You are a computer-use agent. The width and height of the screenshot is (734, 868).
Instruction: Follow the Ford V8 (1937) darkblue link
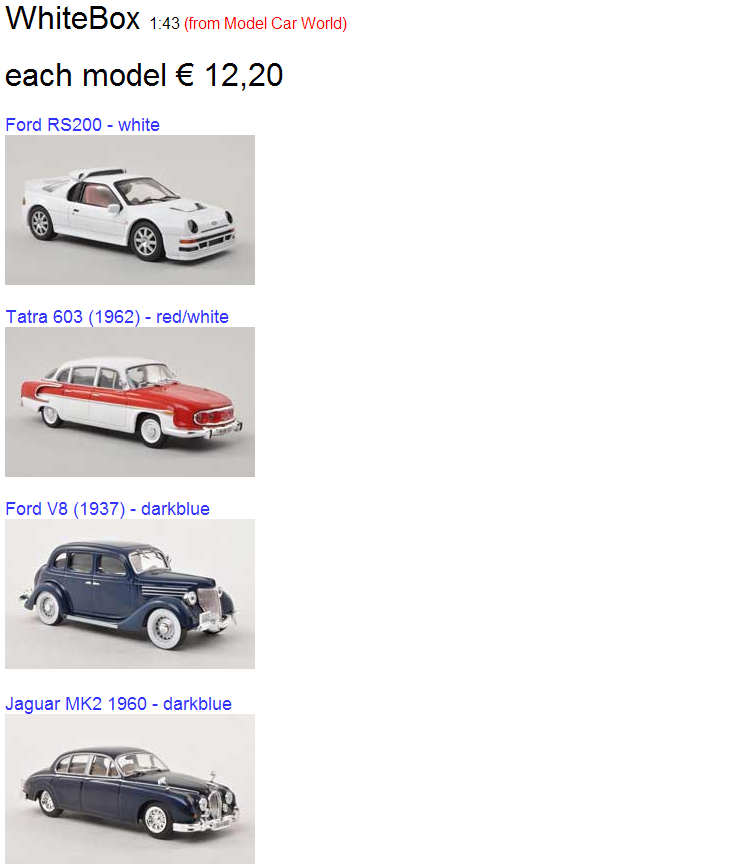107,509
